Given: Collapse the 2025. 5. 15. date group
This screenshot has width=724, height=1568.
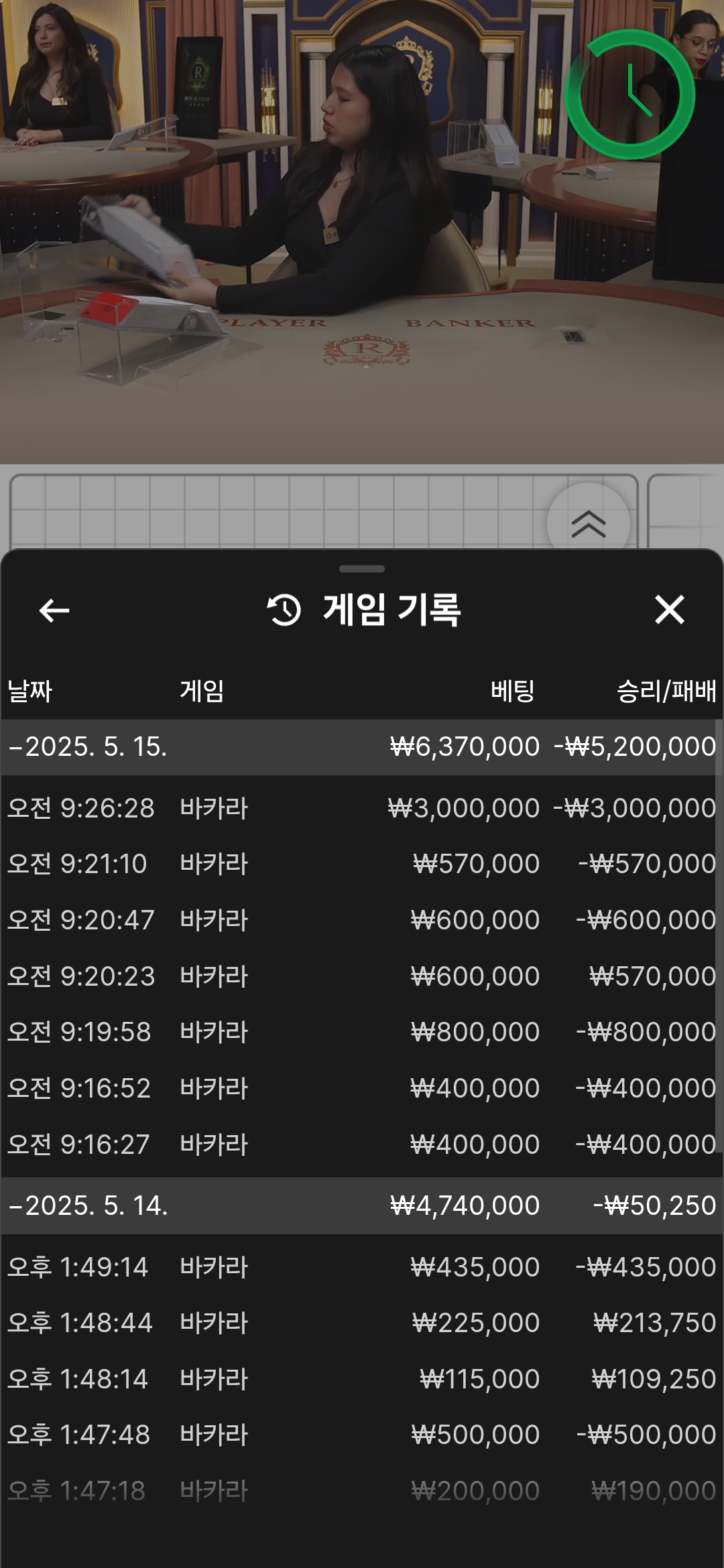Looking at the screenshot, I should coord(362,747).
